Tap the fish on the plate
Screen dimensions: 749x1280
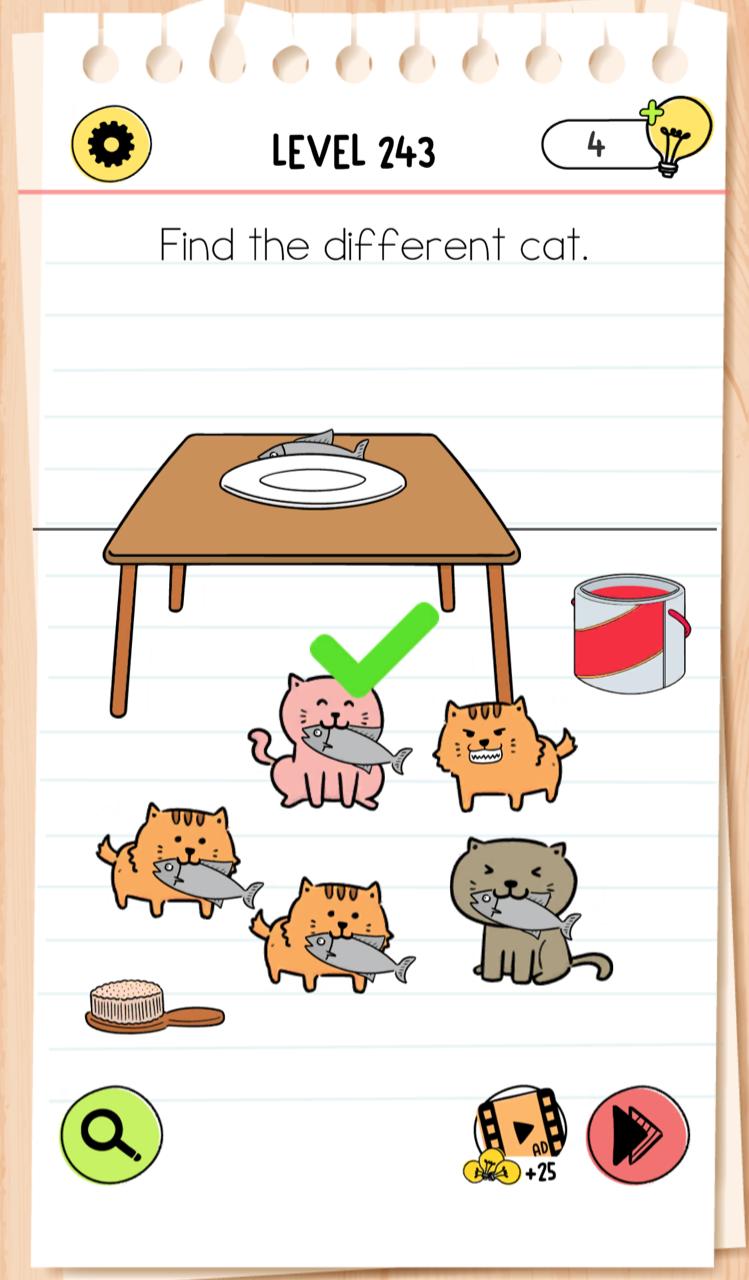[x=315, y=446]
